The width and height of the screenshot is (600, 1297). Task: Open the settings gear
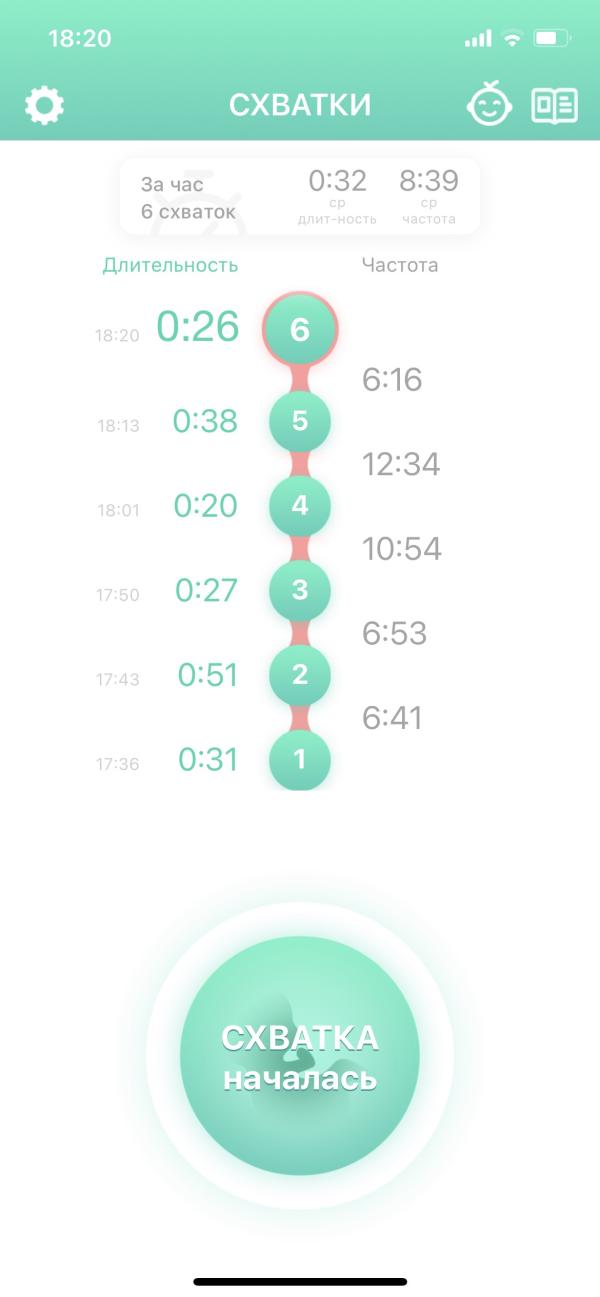pos(44,105)
